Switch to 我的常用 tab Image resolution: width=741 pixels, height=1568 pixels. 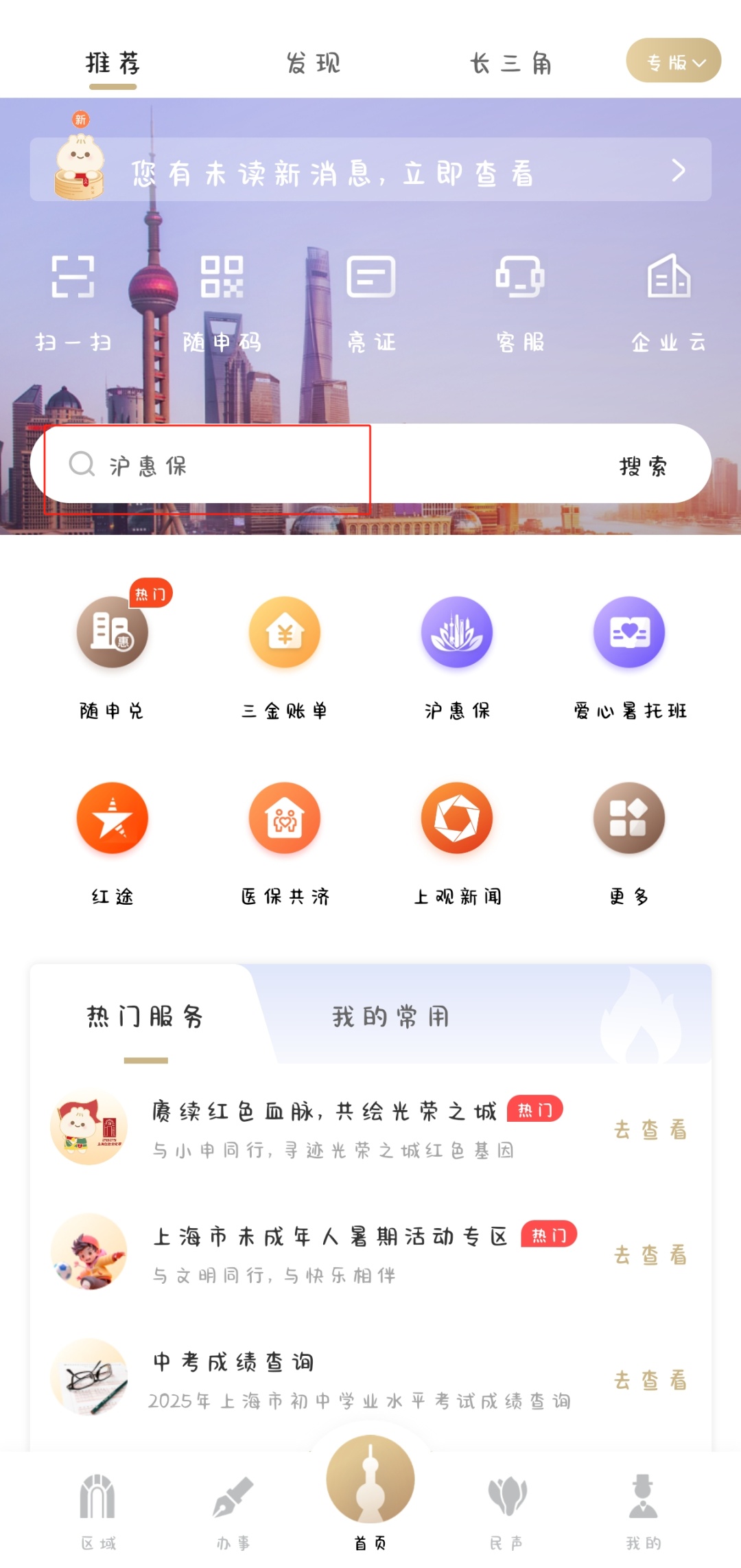click(391, 1016)
